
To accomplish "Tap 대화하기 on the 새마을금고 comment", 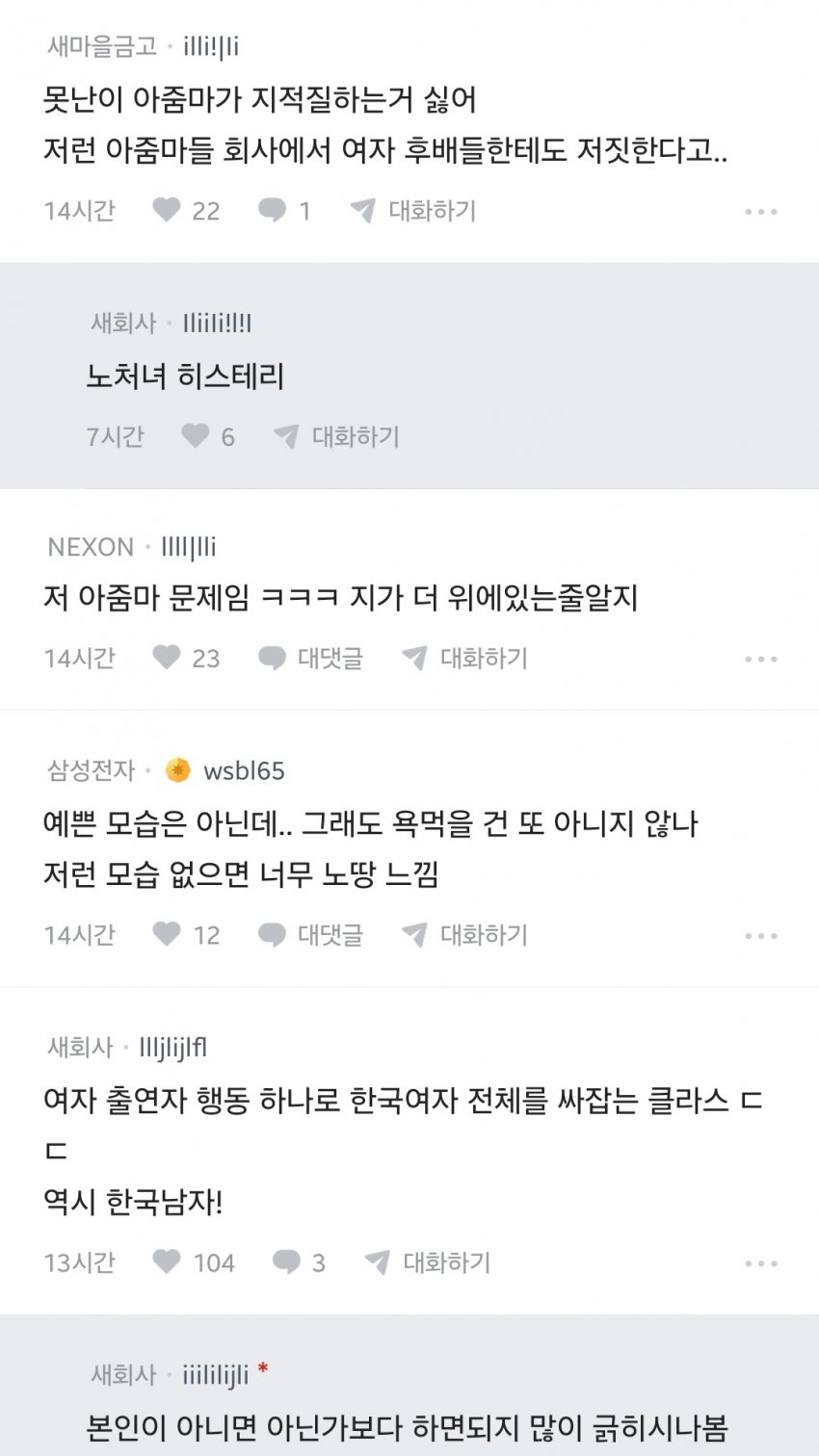I will (414, 210).
